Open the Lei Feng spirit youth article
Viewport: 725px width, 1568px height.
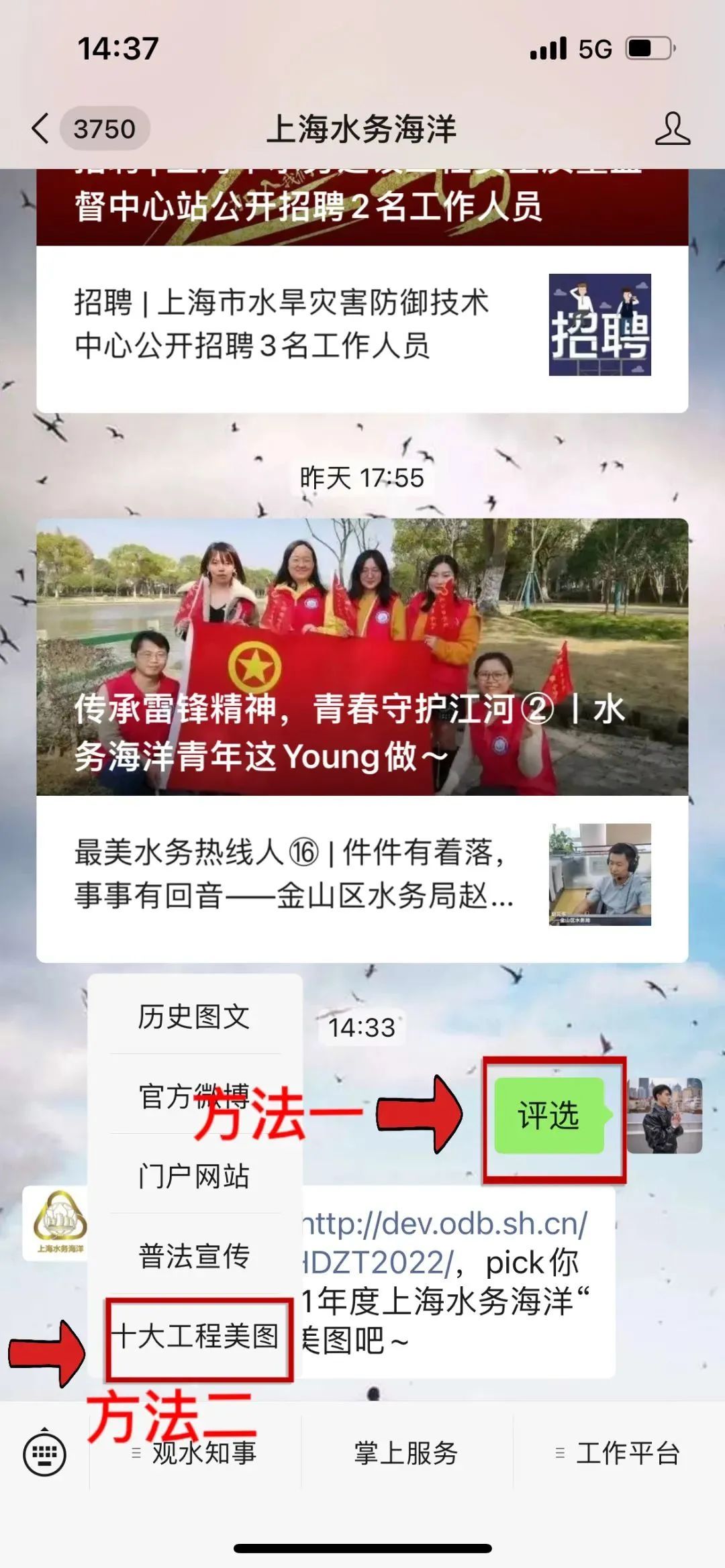361,656
